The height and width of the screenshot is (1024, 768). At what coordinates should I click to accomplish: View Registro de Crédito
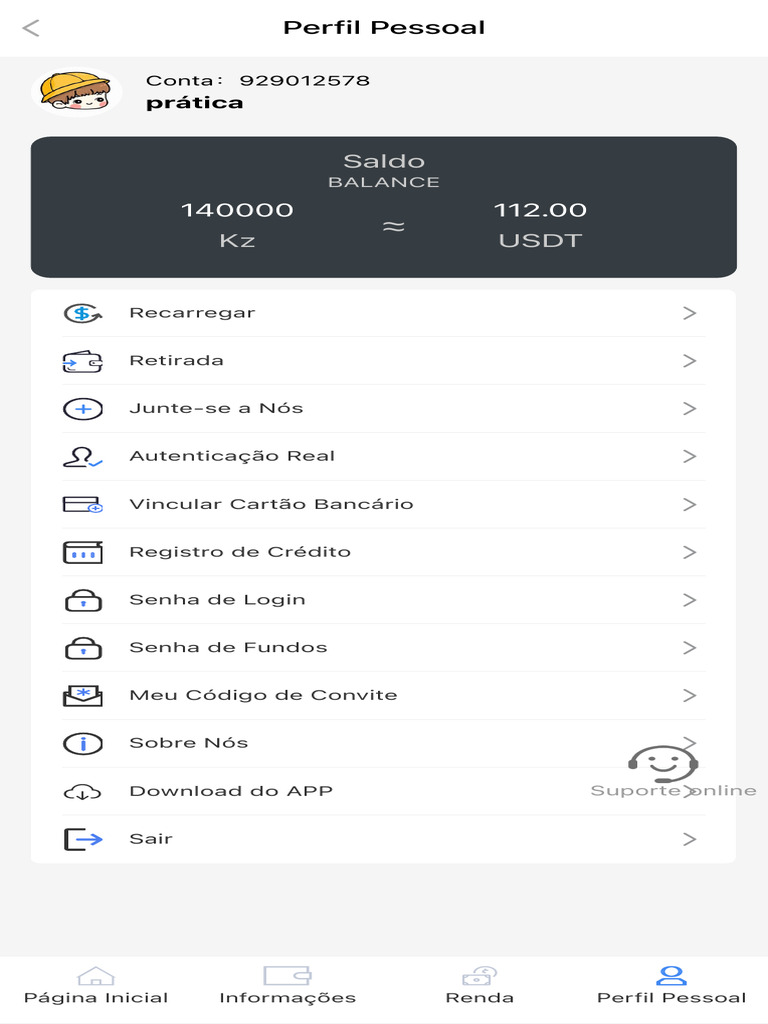coord(383,552)
